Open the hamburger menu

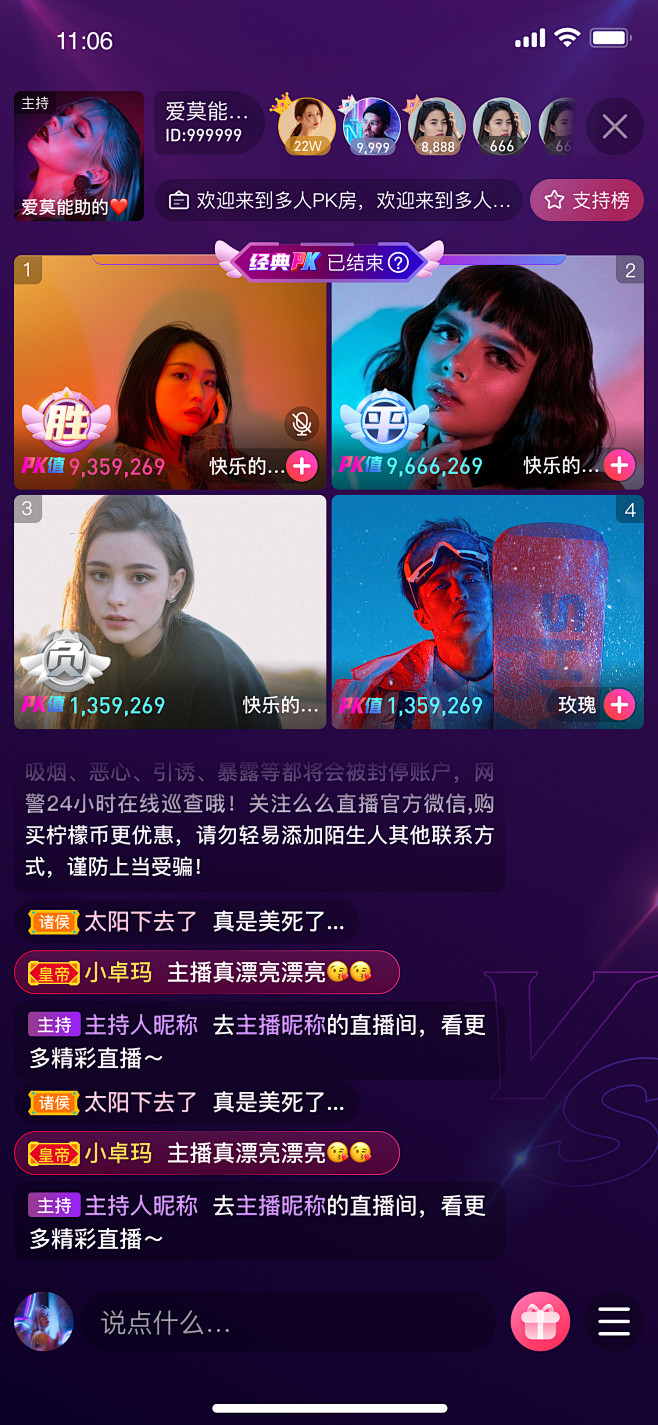614,1322
